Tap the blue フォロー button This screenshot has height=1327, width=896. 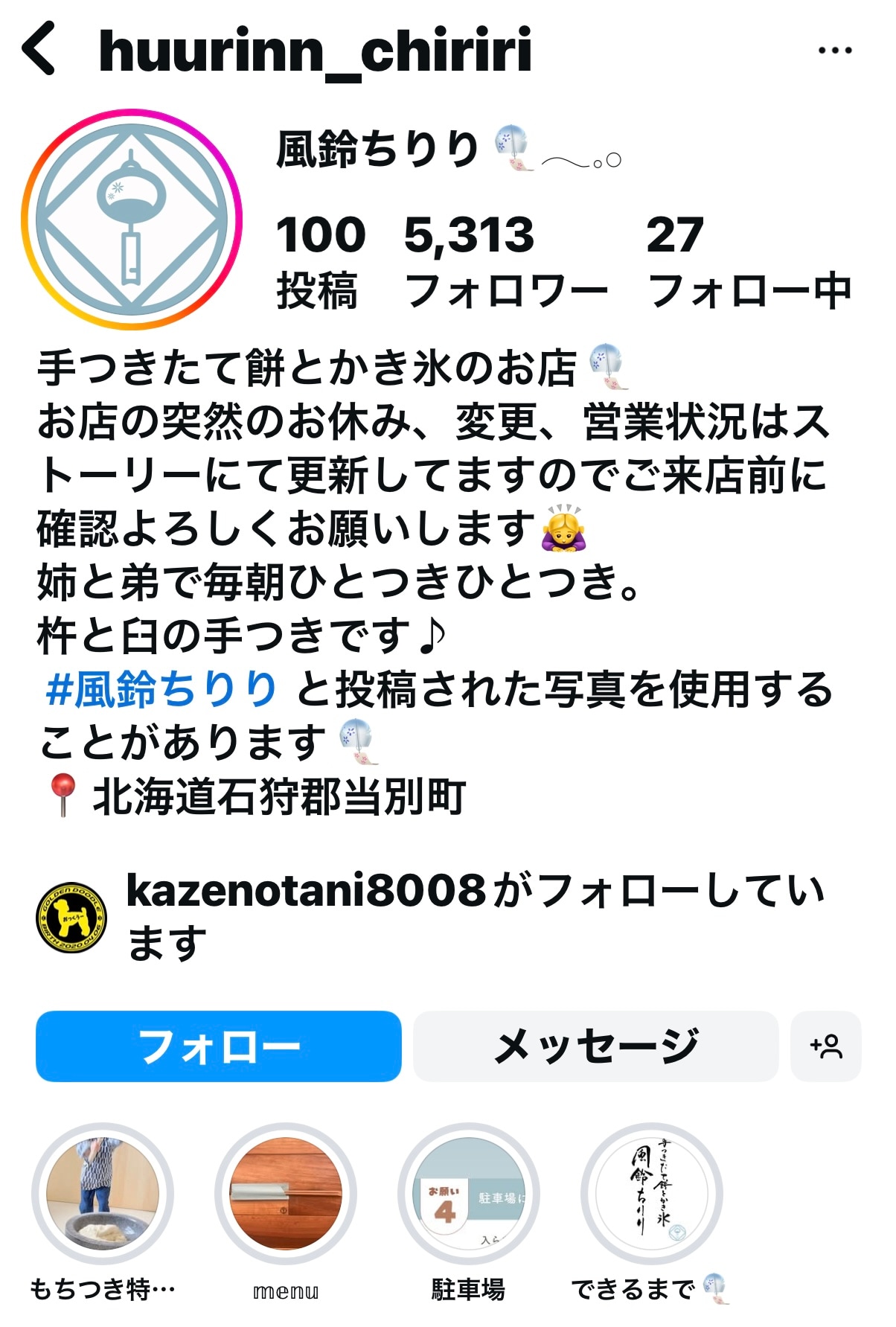point(219,1046)
